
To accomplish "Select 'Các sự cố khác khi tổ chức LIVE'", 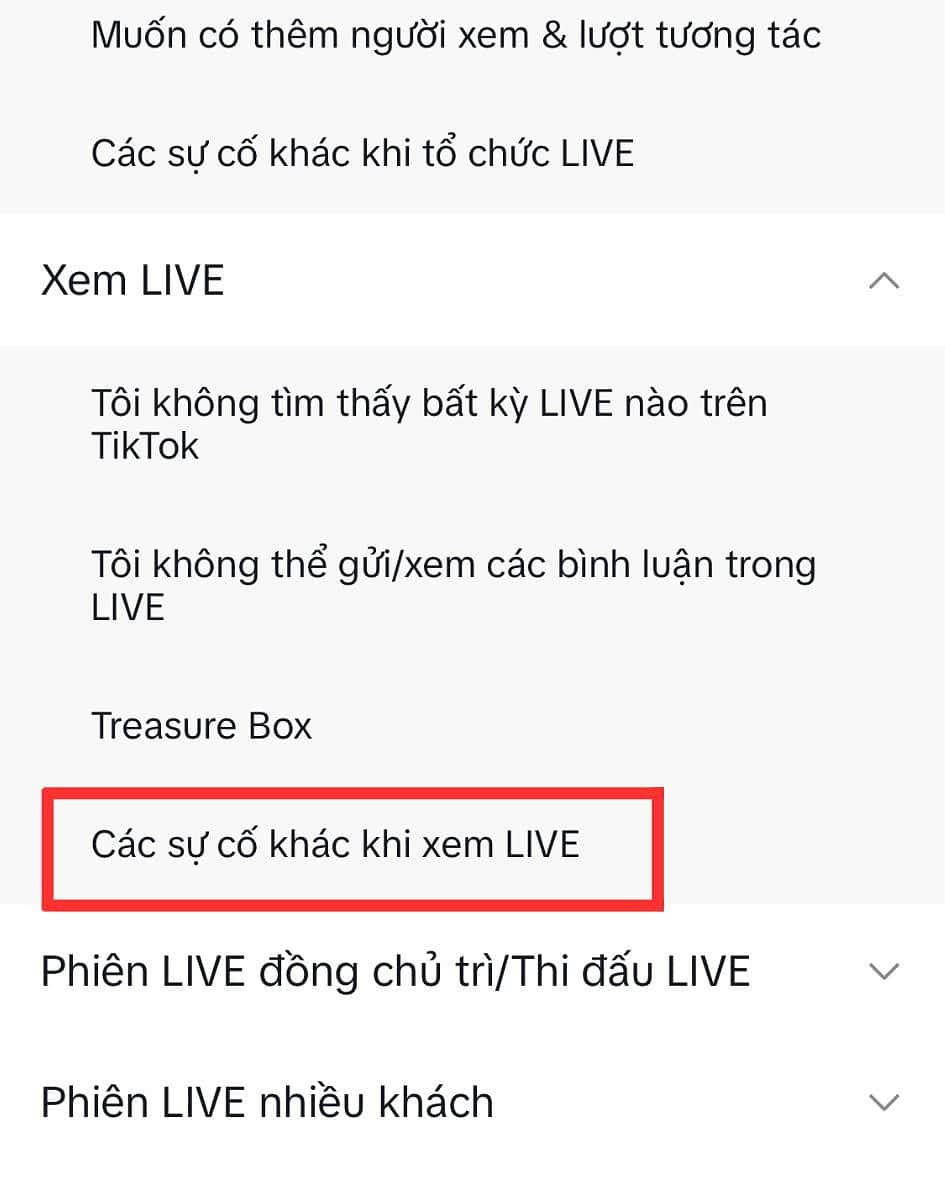I will click(362, 154).
